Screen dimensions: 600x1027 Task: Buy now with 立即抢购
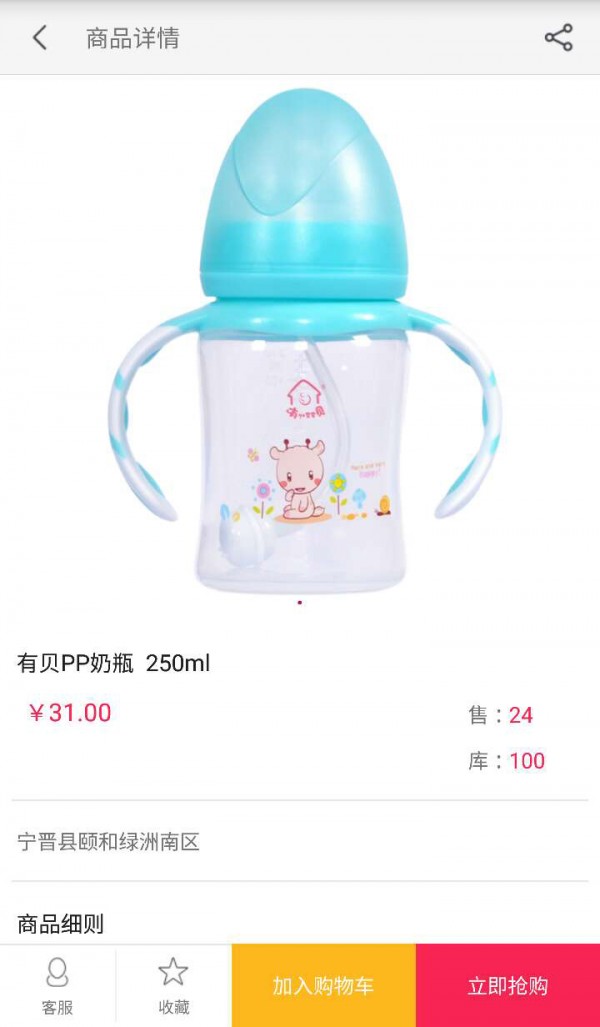[508, 986]
